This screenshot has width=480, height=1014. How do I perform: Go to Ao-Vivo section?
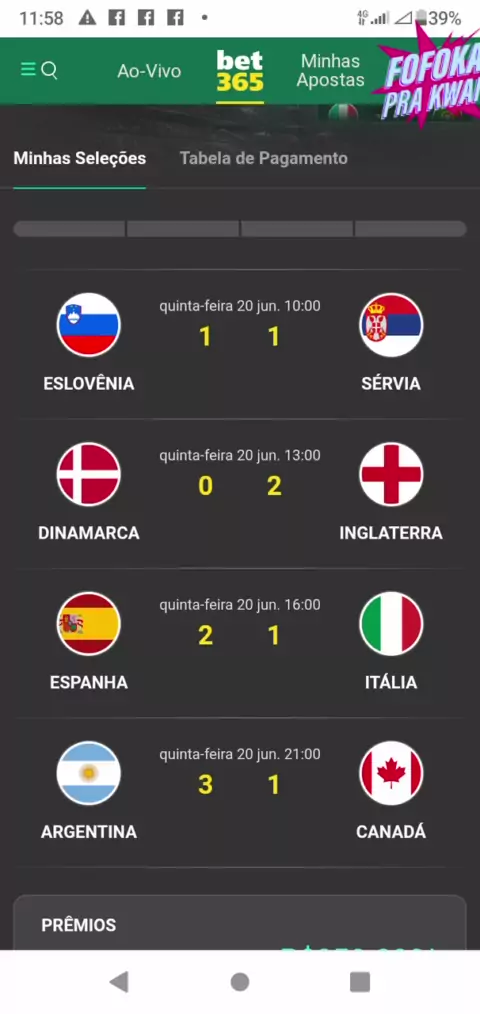pyautogui.click(x=149, y=71)
